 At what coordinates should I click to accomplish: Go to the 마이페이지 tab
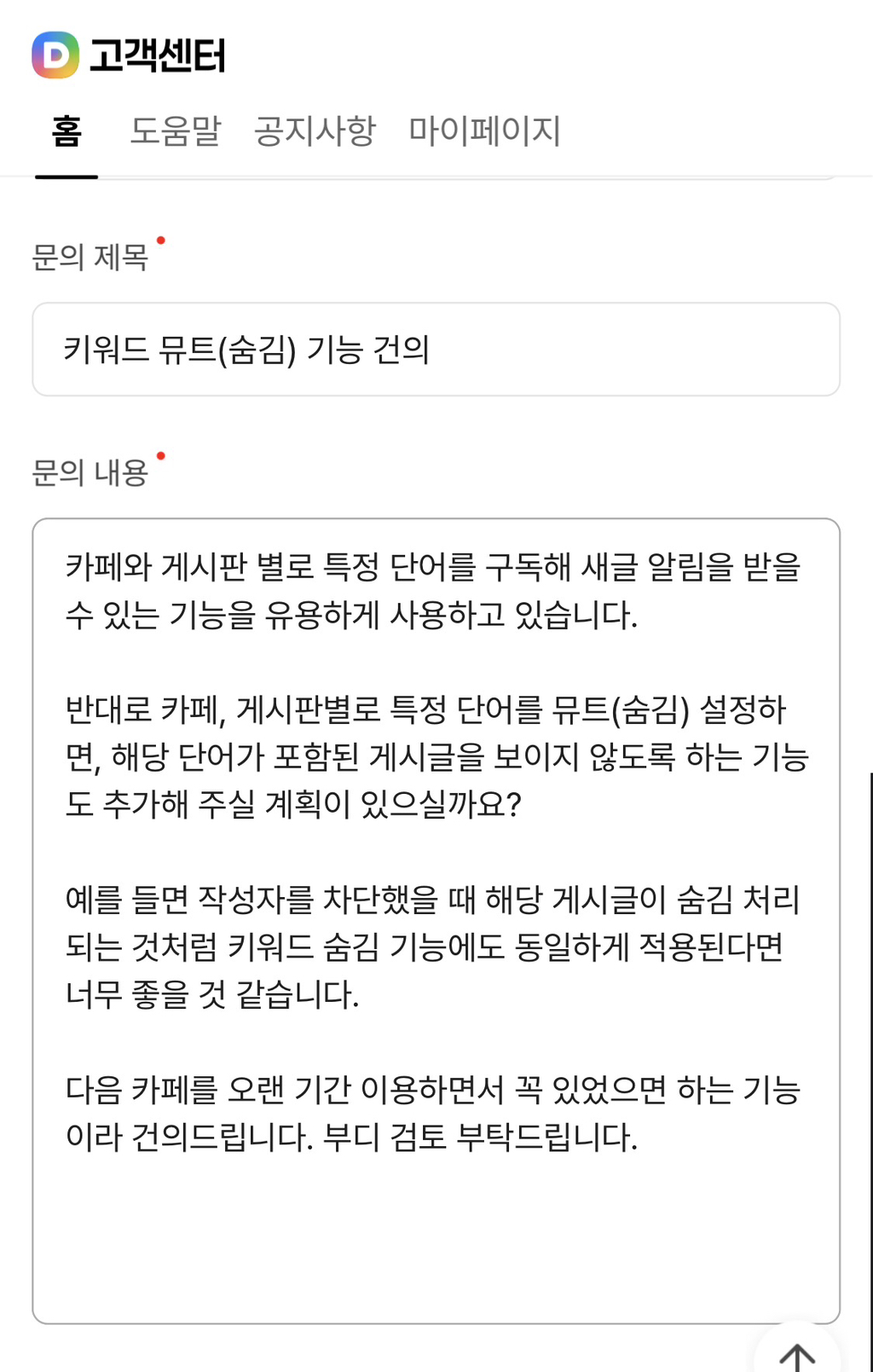pyautogui.click(x=484, y=131)
